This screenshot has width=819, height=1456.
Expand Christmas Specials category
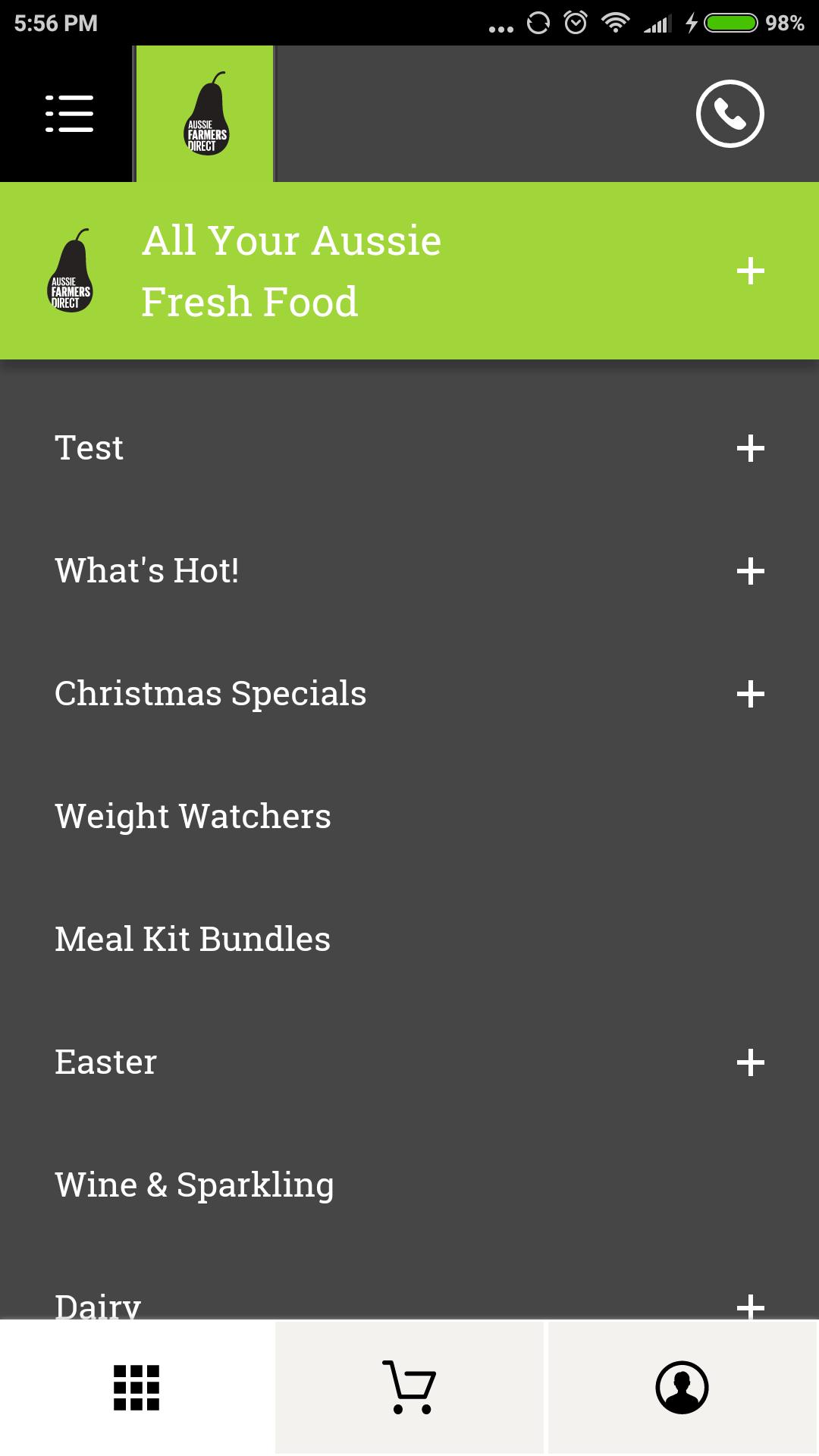[x=750, y=694]
